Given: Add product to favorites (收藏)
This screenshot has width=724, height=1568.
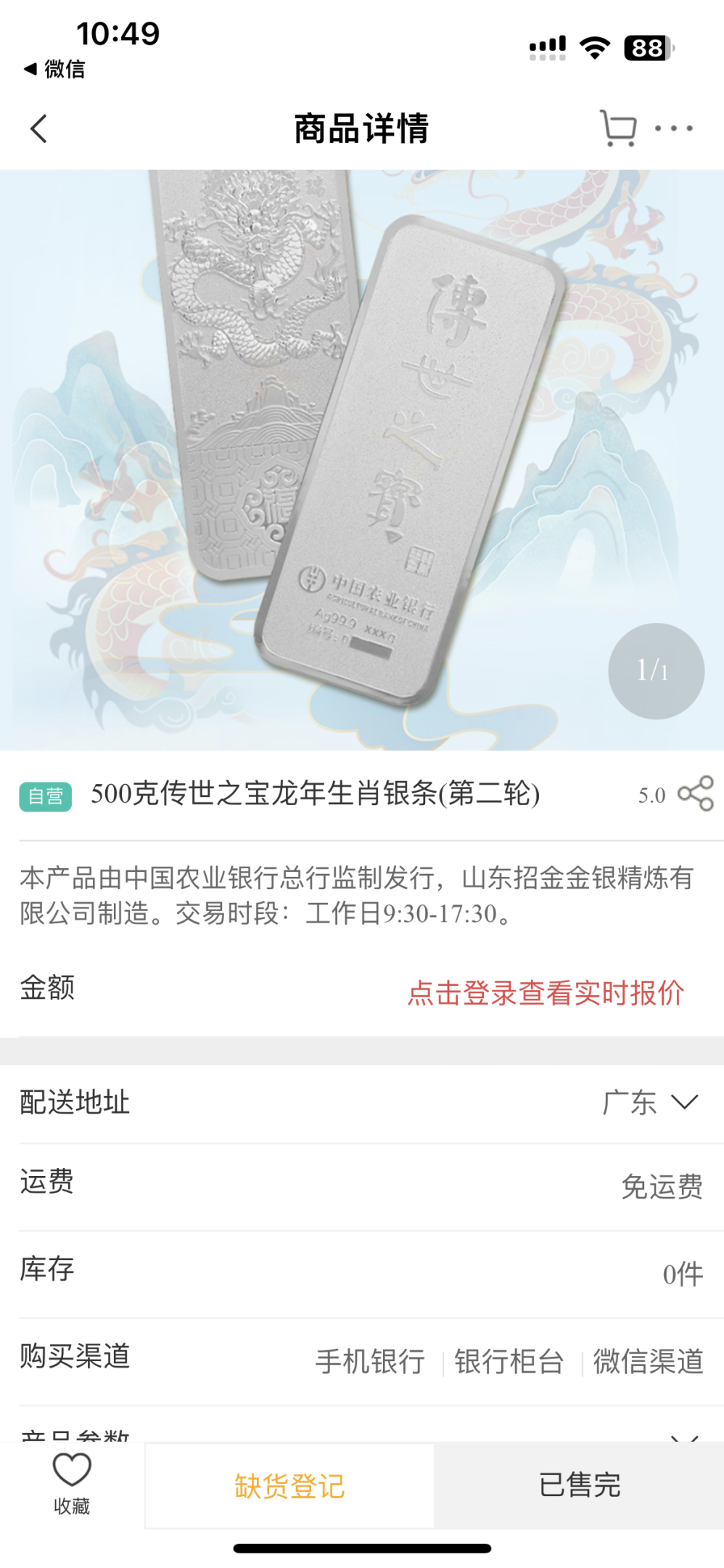Looking at the screenshot, I should tap(72, 1484).
